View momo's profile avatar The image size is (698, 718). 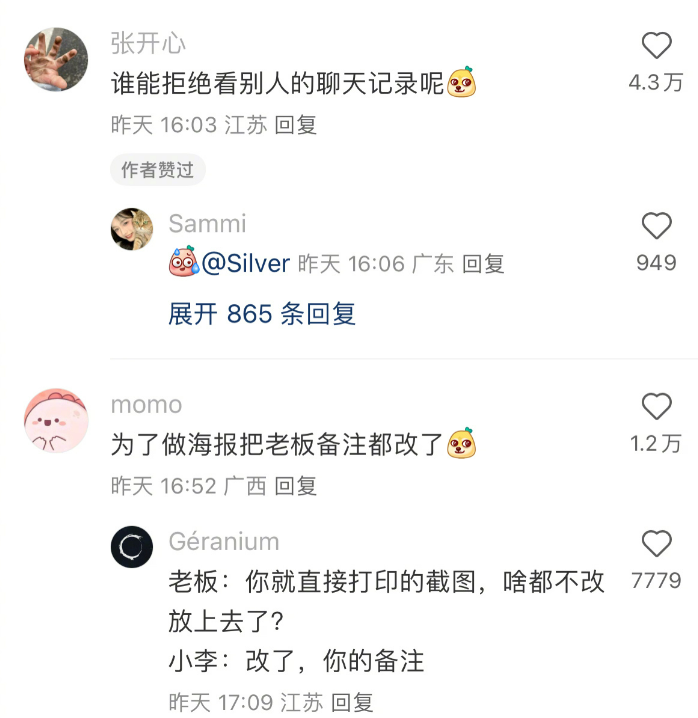tap(56, 421)
